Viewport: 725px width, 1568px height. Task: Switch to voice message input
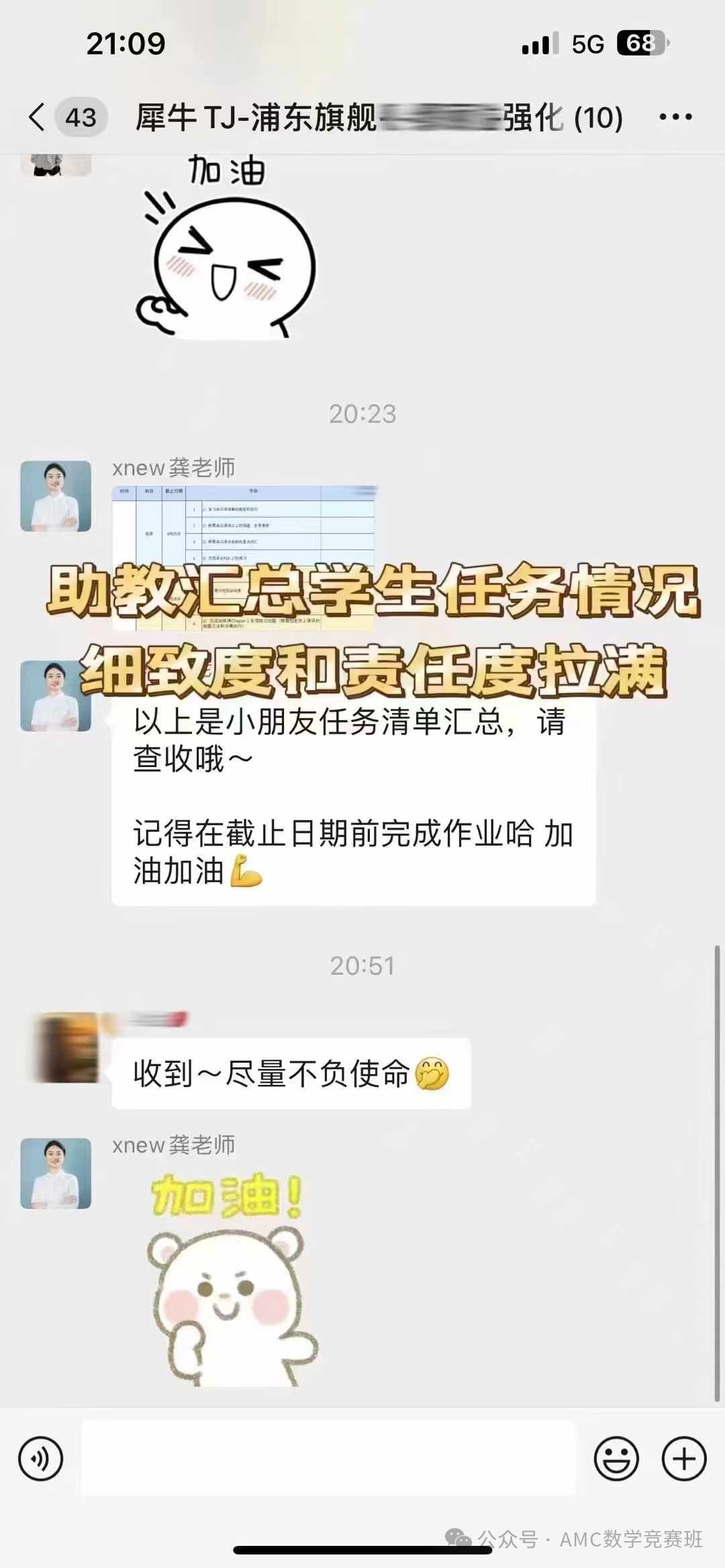coord(41,1458)
